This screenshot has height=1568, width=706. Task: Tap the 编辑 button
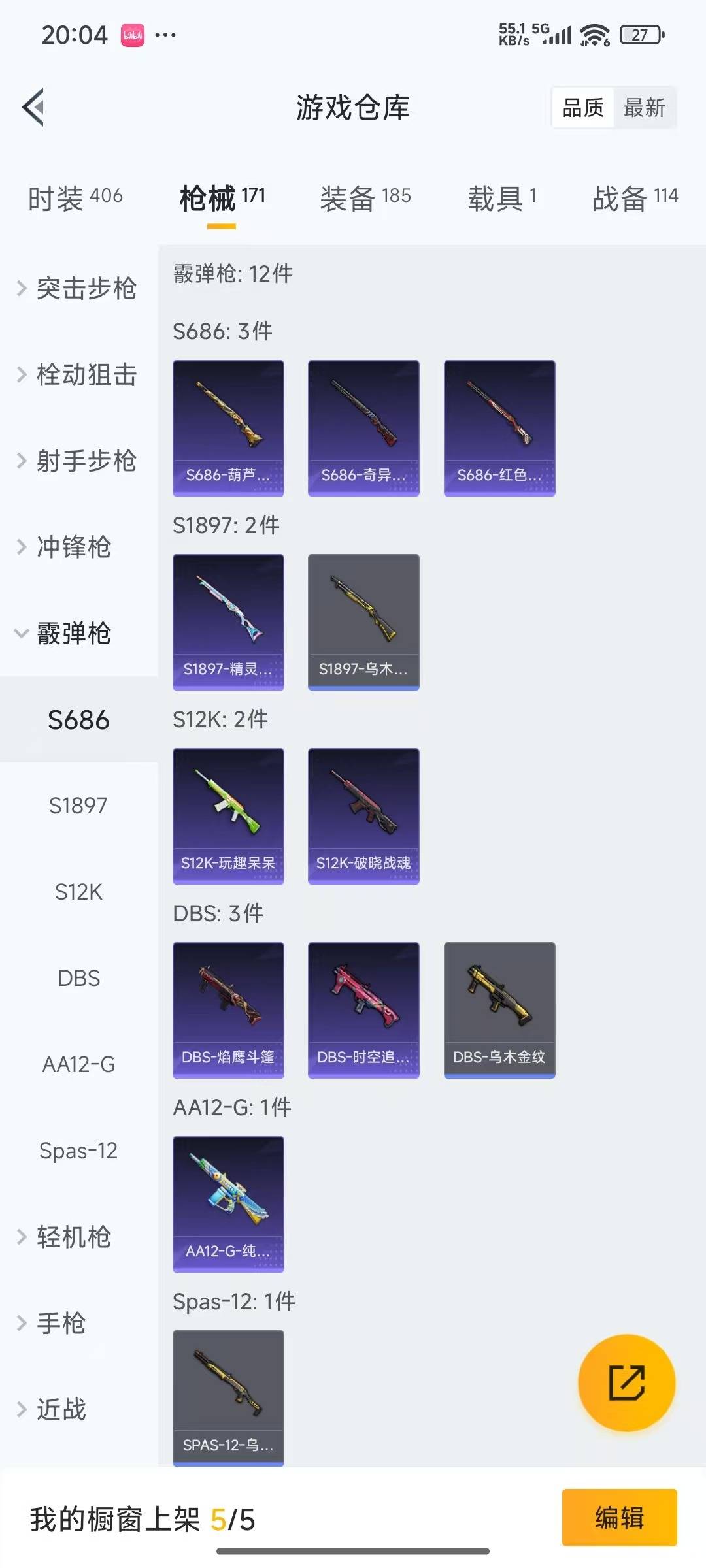pyautogui.click(x=619, y=1517)
